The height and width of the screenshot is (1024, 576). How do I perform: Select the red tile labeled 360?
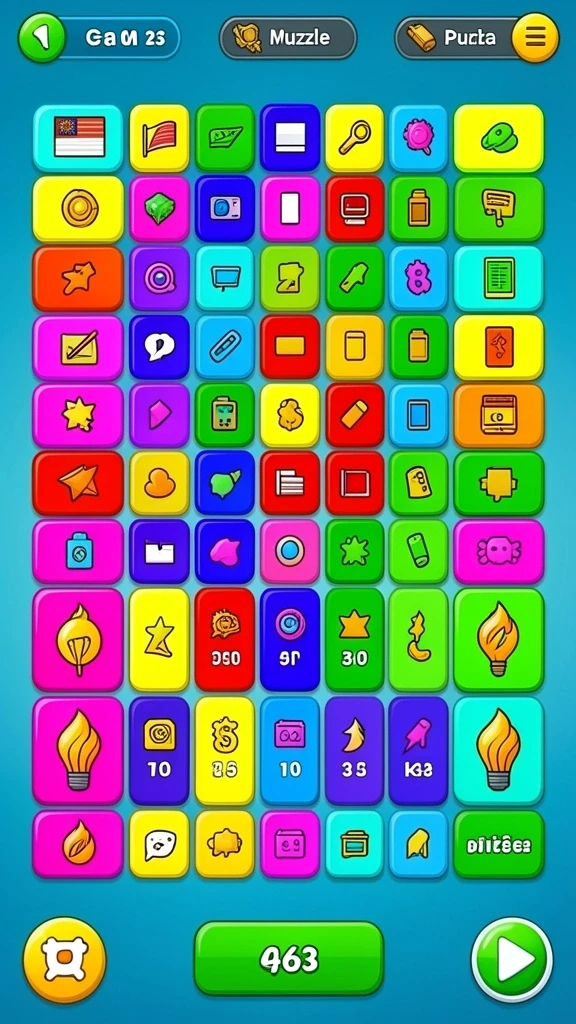coord(225,639)
